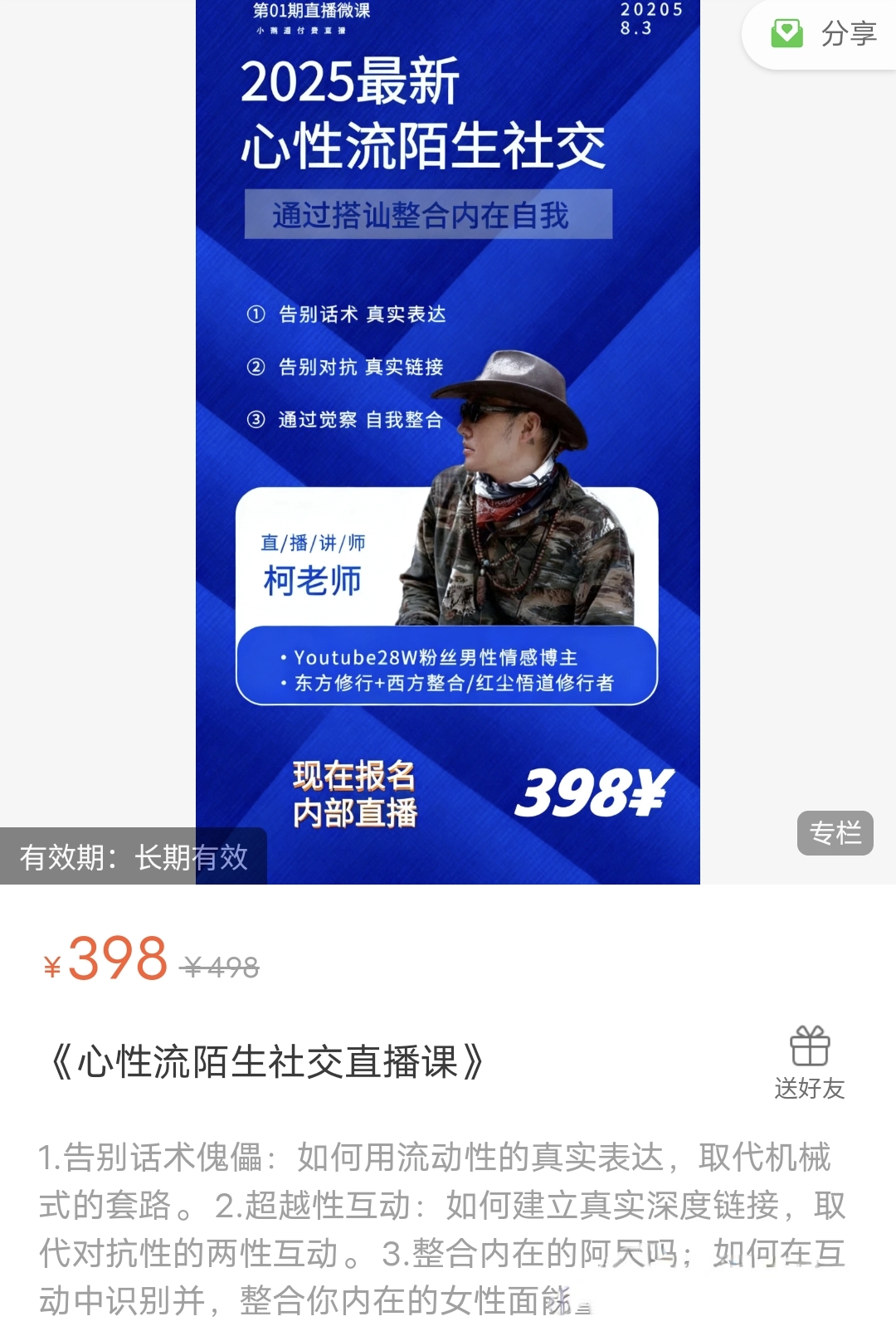This screenshot has height=1331, width=896.
Task: Open the course poster image
Action: point(448,440)
